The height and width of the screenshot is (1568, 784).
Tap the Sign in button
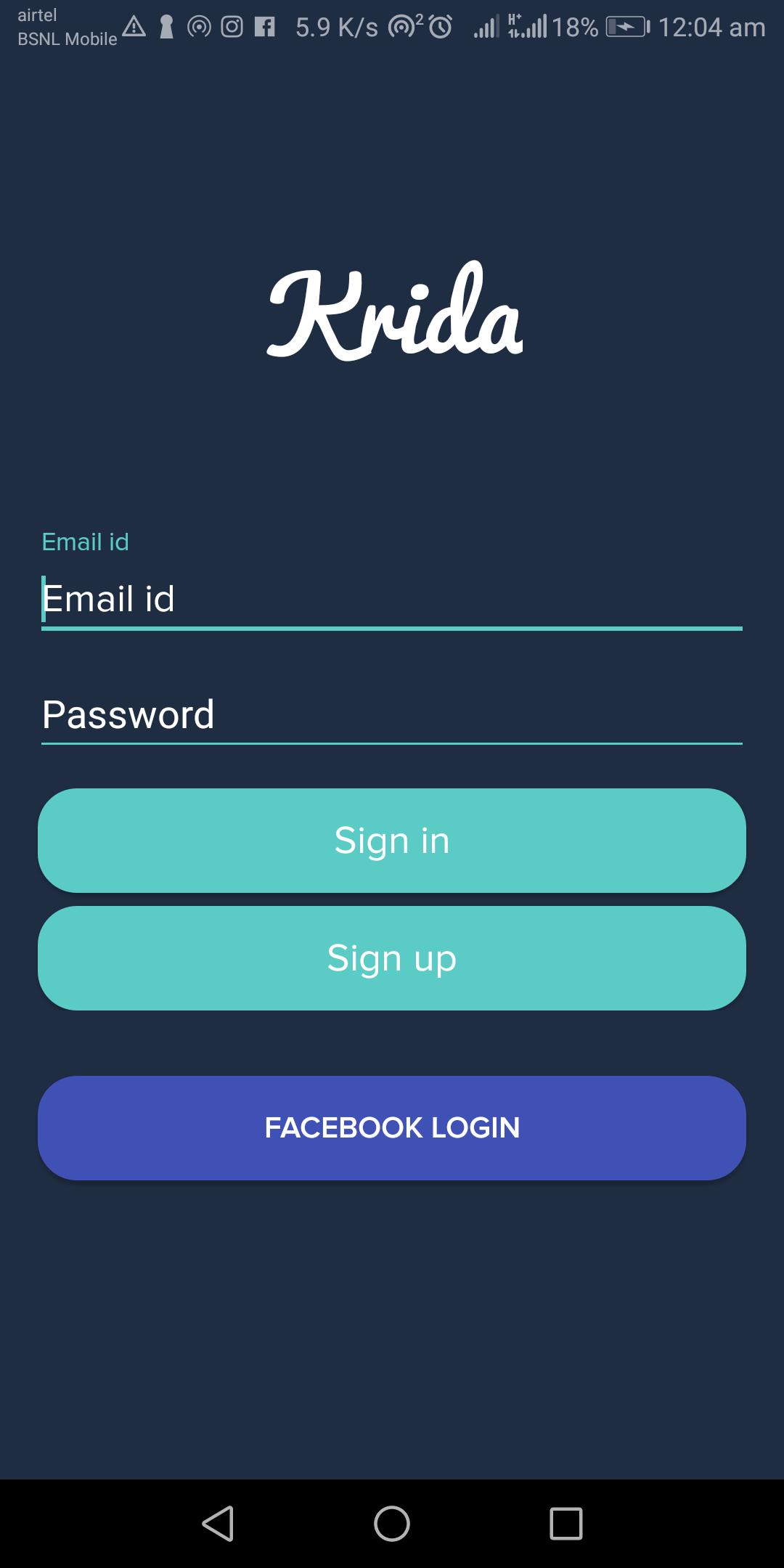coord(392,841)
